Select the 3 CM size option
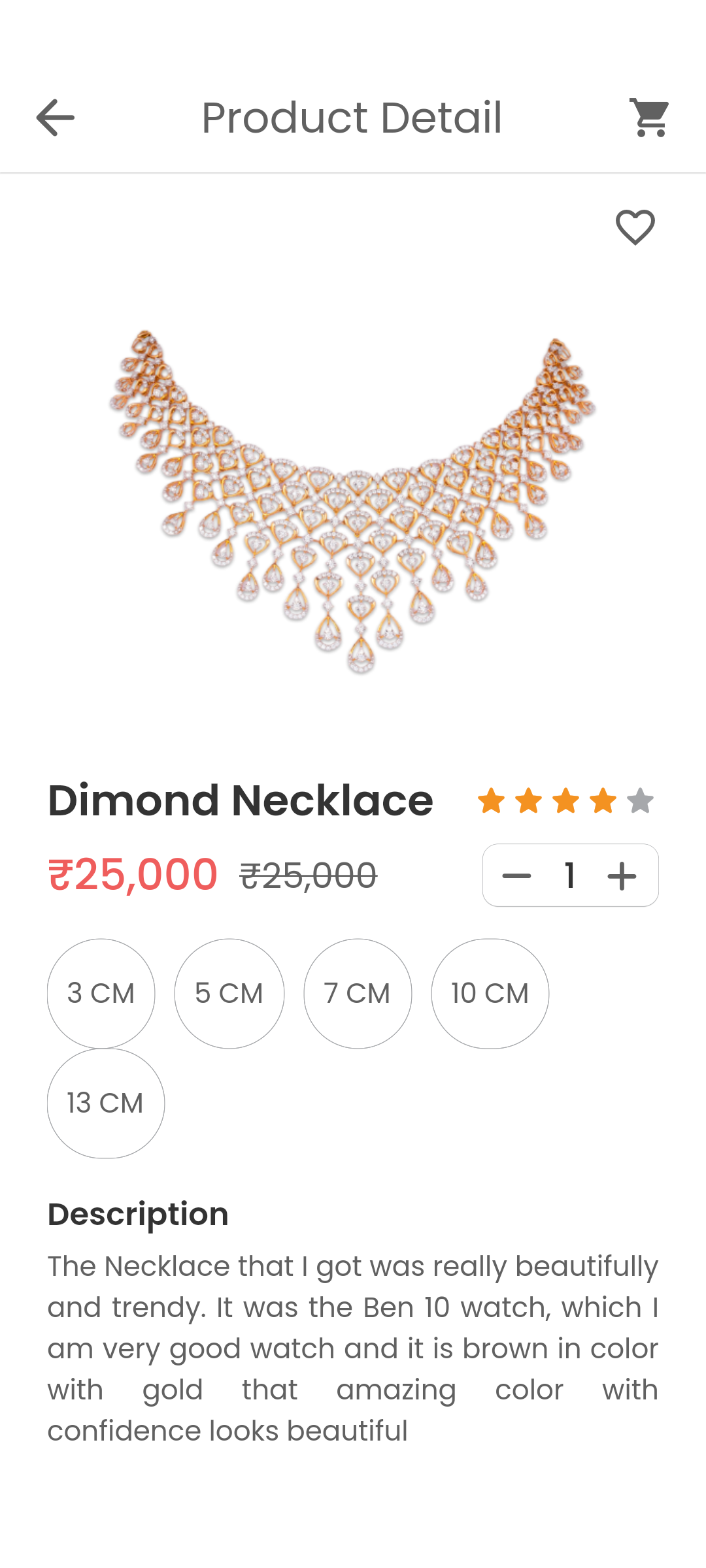 tap(101, 992)
